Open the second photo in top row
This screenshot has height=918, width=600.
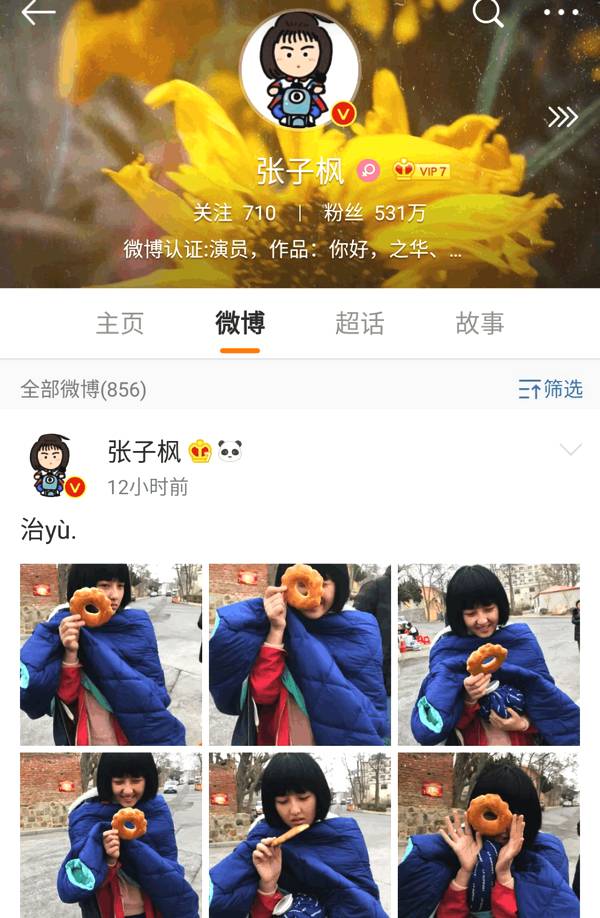click(x=299, y=654)
